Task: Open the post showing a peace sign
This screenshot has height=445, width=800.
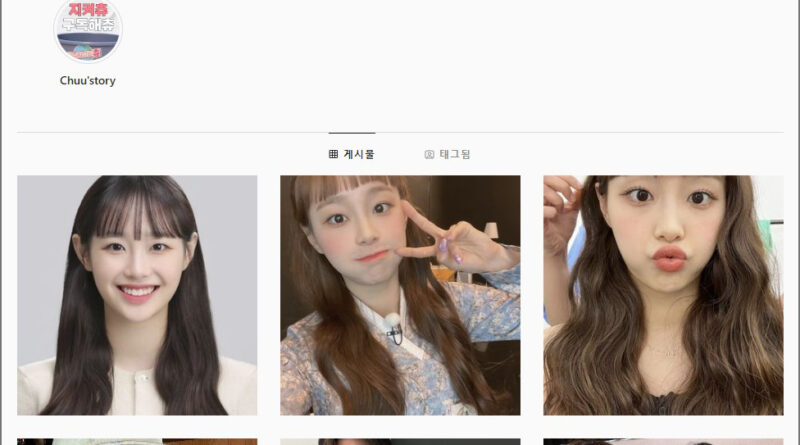Action: [x=400, y=295]
